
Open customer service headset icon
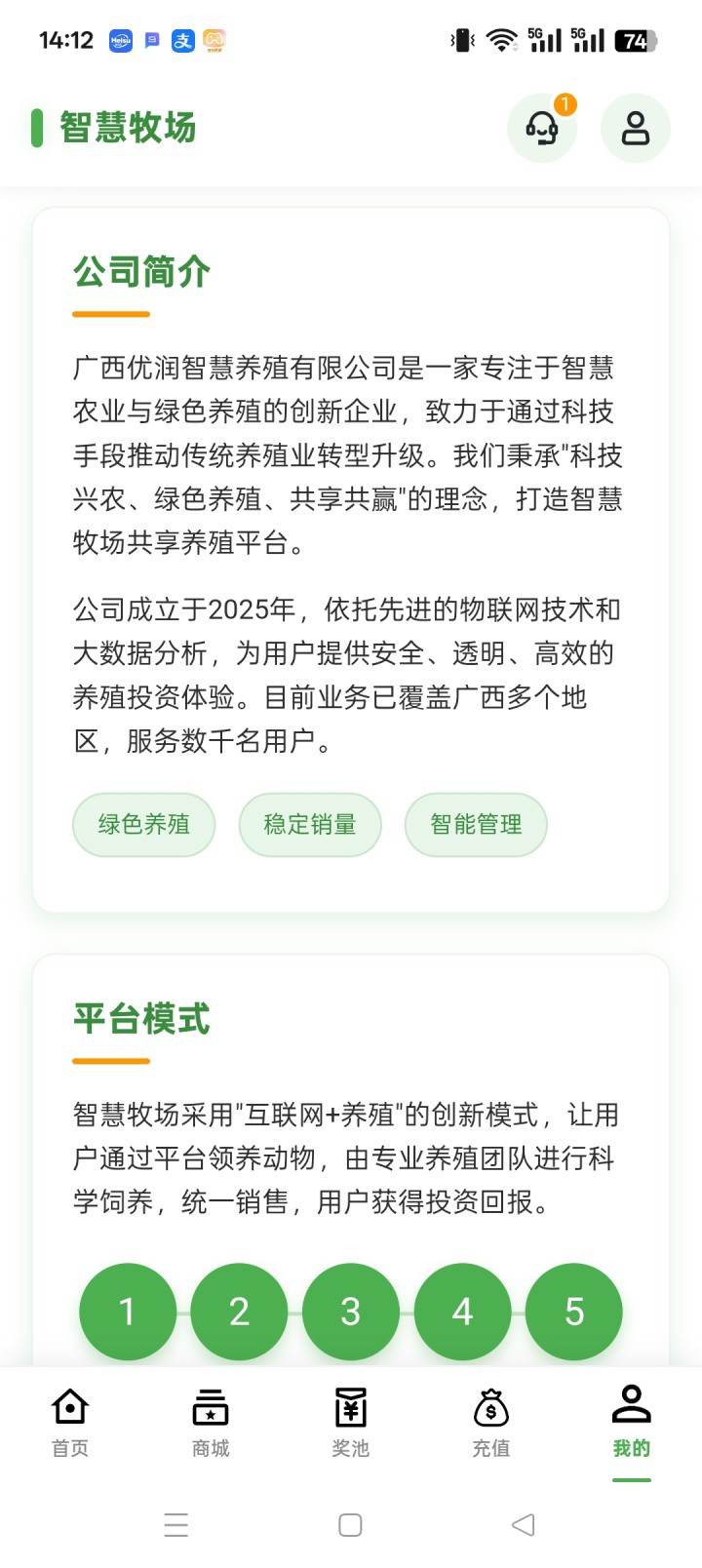(541, 128)
